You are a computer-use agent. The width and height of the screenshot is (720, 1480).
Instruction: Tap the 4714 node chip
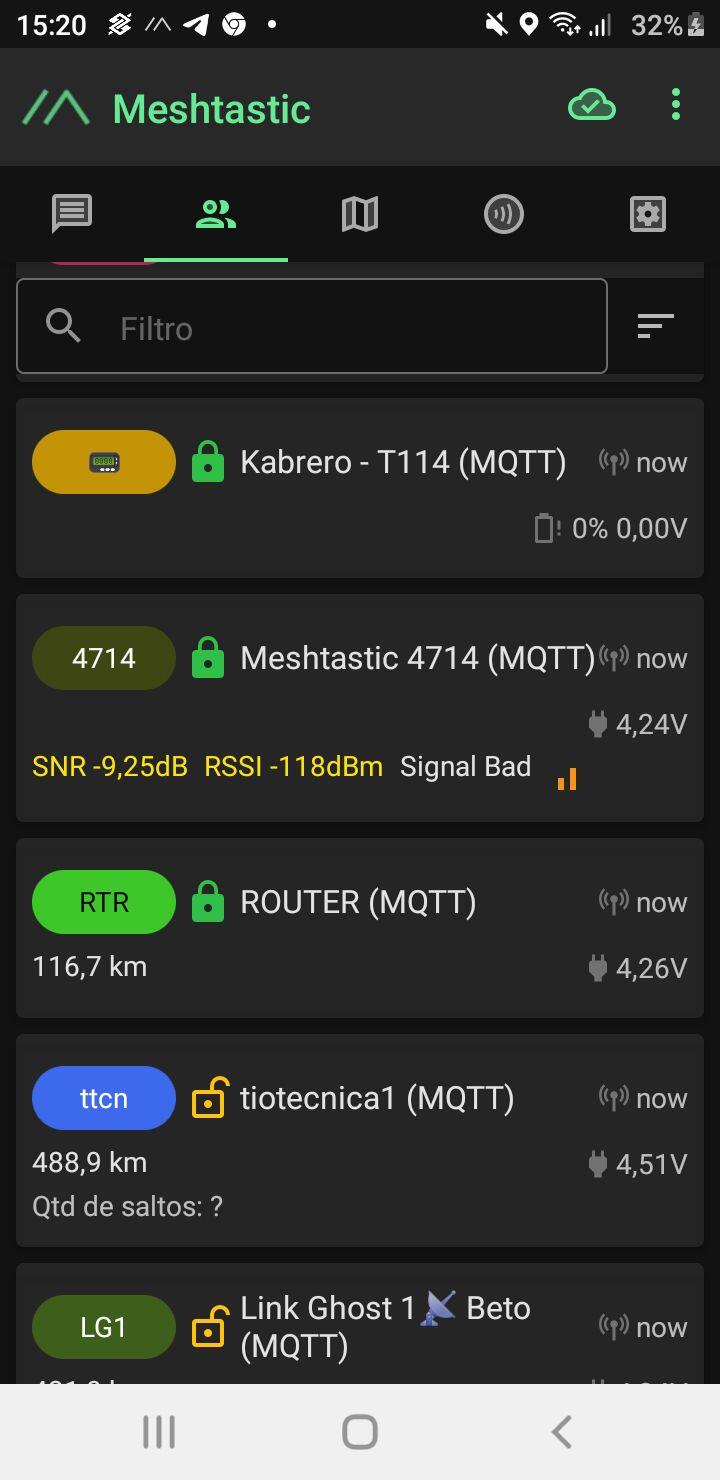tap(104, 658)
